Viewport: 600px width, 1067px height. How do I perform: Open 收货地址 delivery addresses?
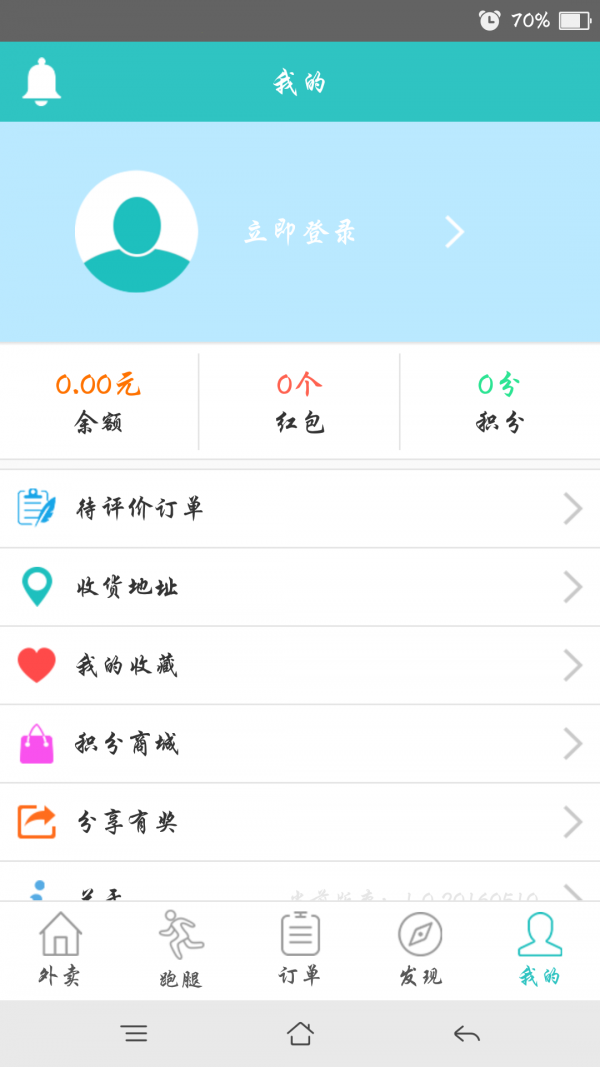pyautogui.click(x=300, y=587)
